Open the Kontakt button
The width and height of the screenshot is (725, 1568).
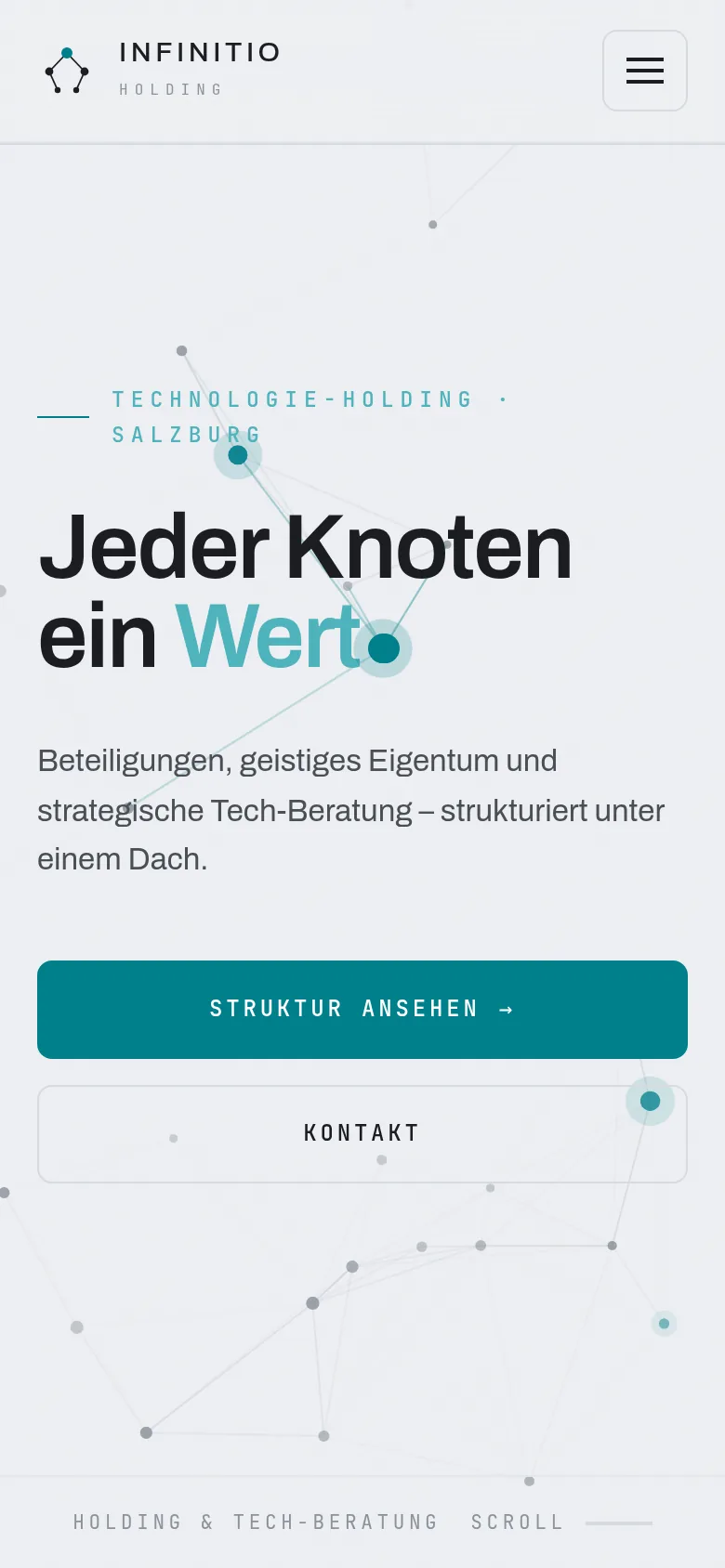[362, 1134]
